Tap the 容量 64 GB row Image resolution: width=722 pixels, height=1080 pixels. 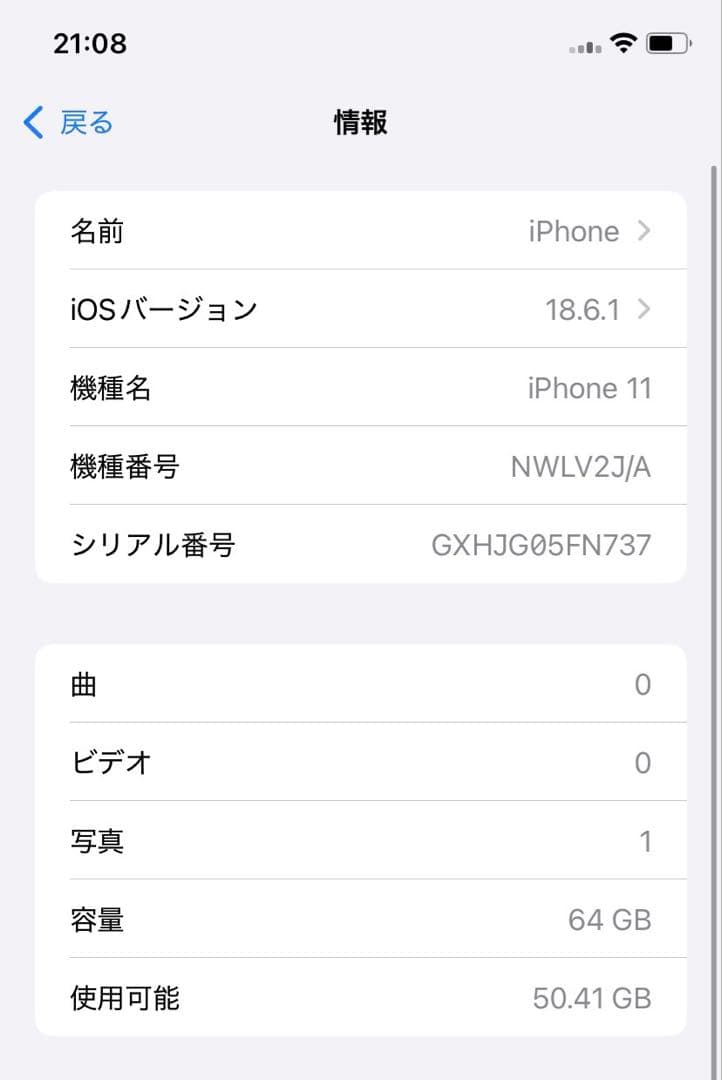pos(360,920)
